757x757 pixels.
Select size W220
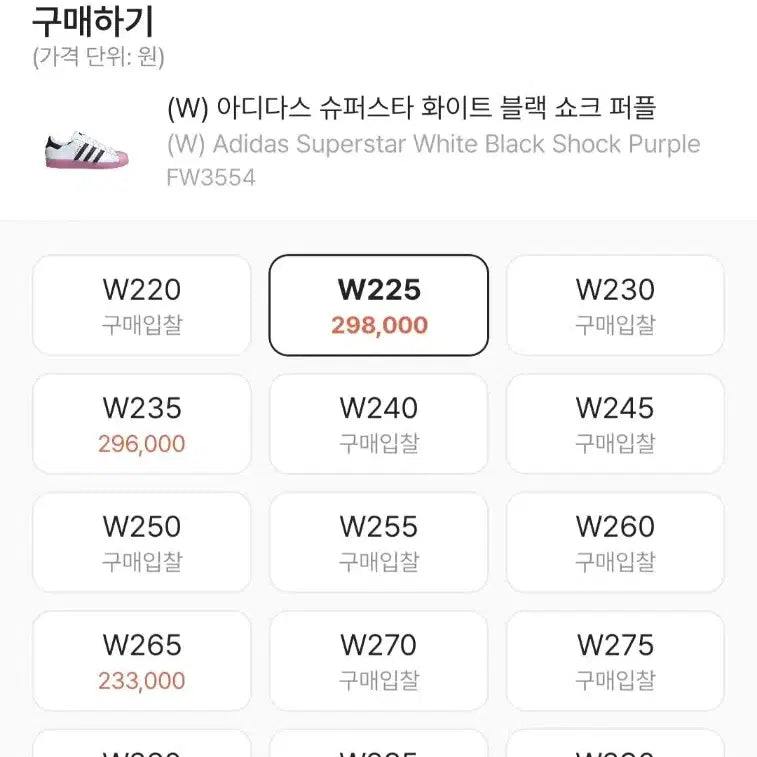pyautogui.click(x=142, y=305)
